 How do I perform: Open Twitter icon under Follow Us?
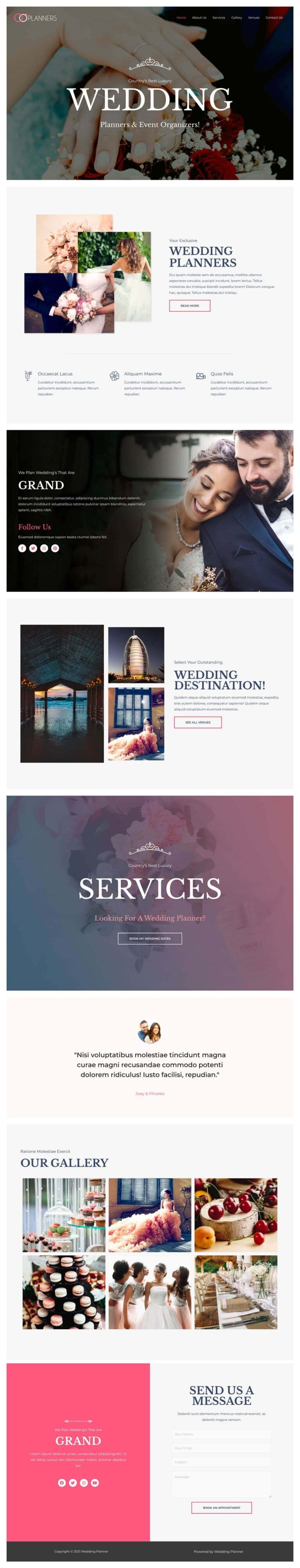point(33,548)
